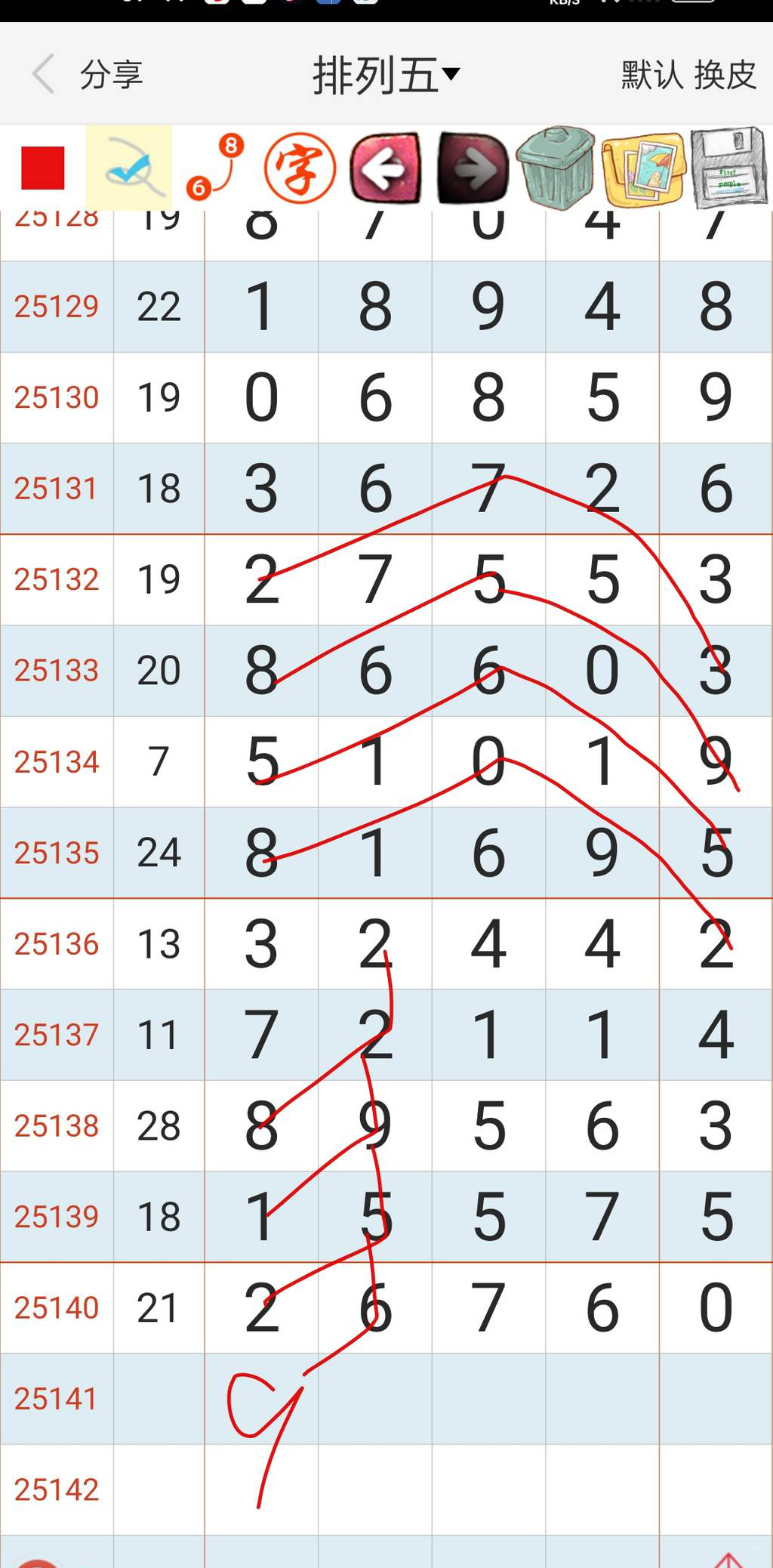Choose the red drawing color swatch
Image resolution: width=773 pixels, height=1568 pixels.
[x=43, y=168]
